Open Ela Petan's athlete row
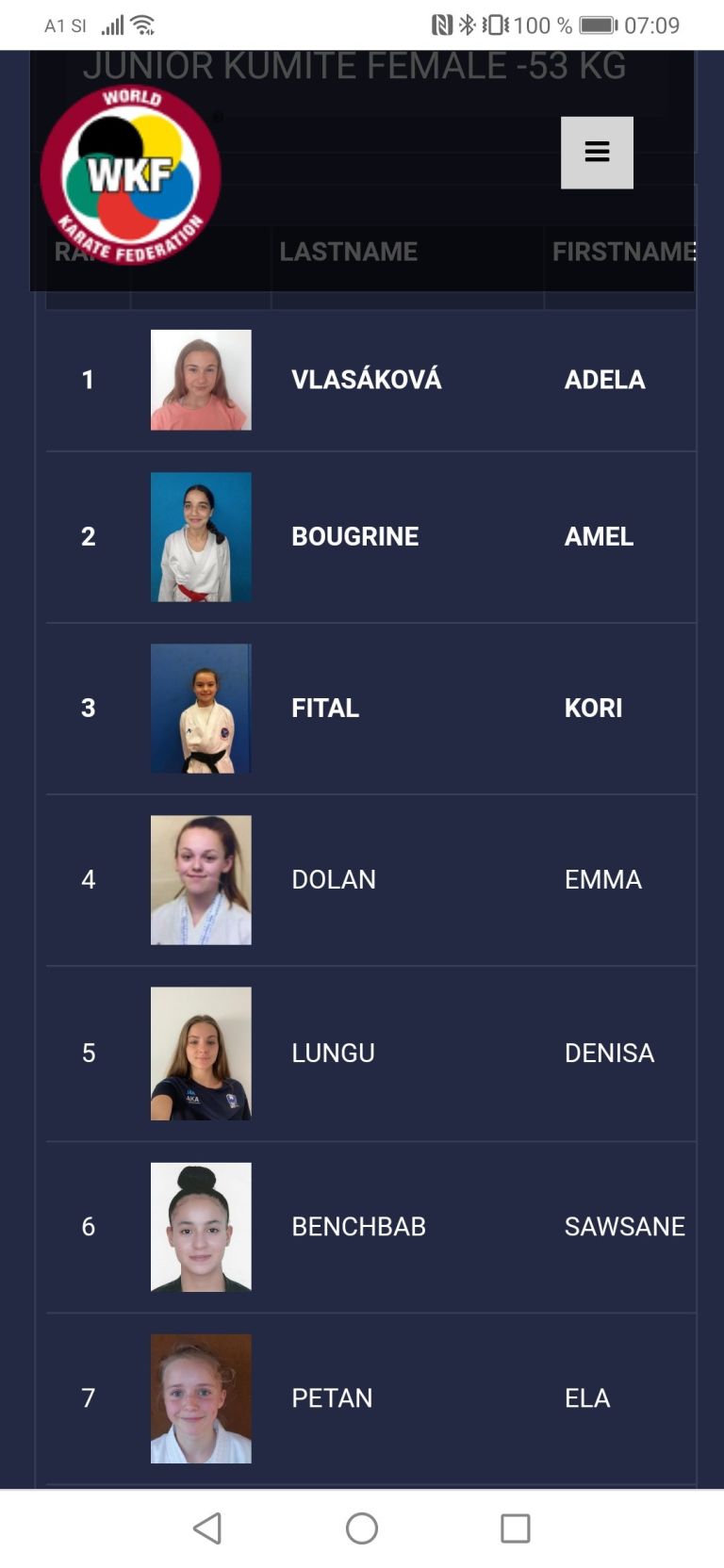 [x=332, y=1397]
